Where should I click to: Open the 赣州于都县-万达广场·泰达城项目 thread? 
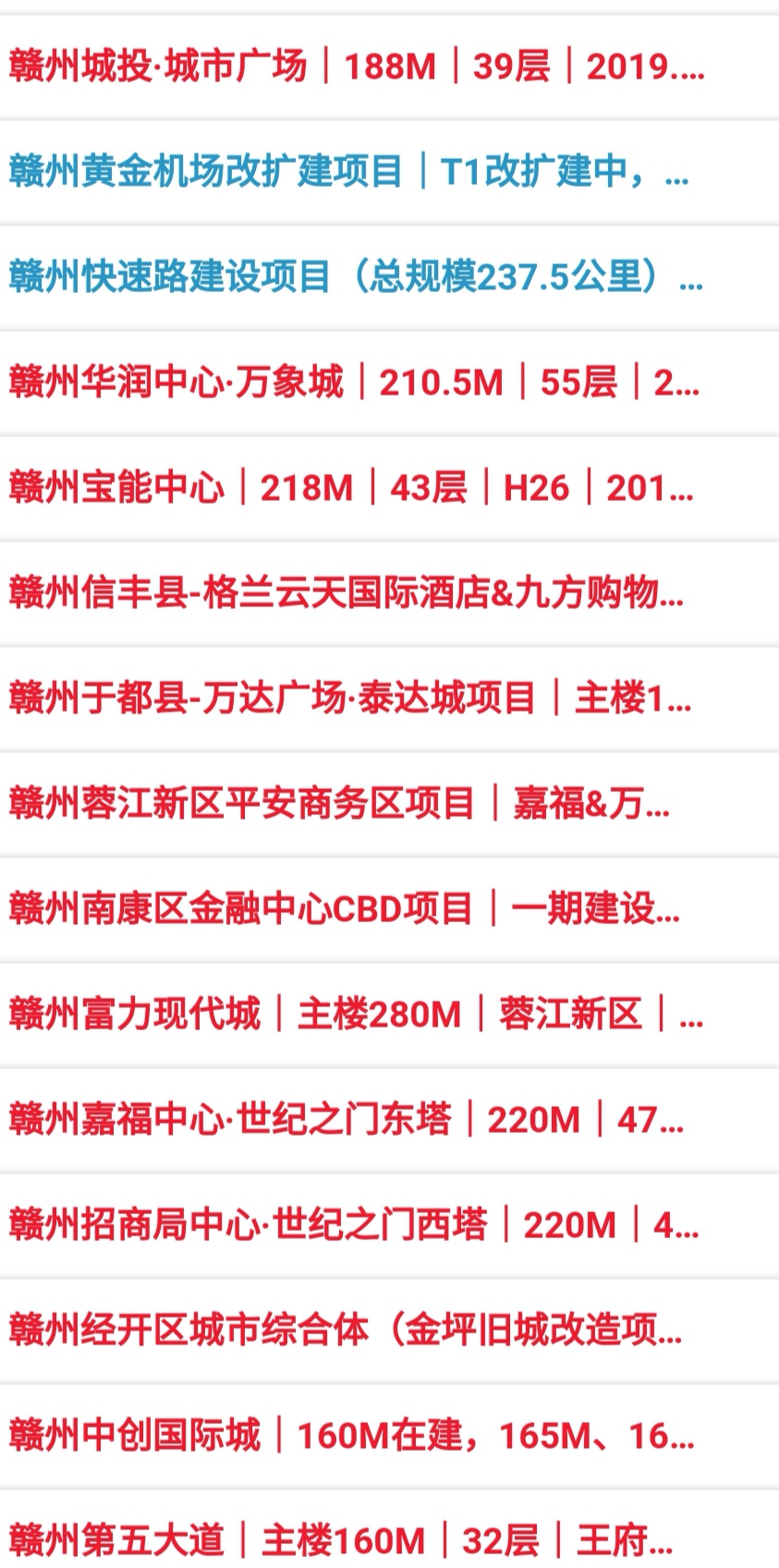349,698
